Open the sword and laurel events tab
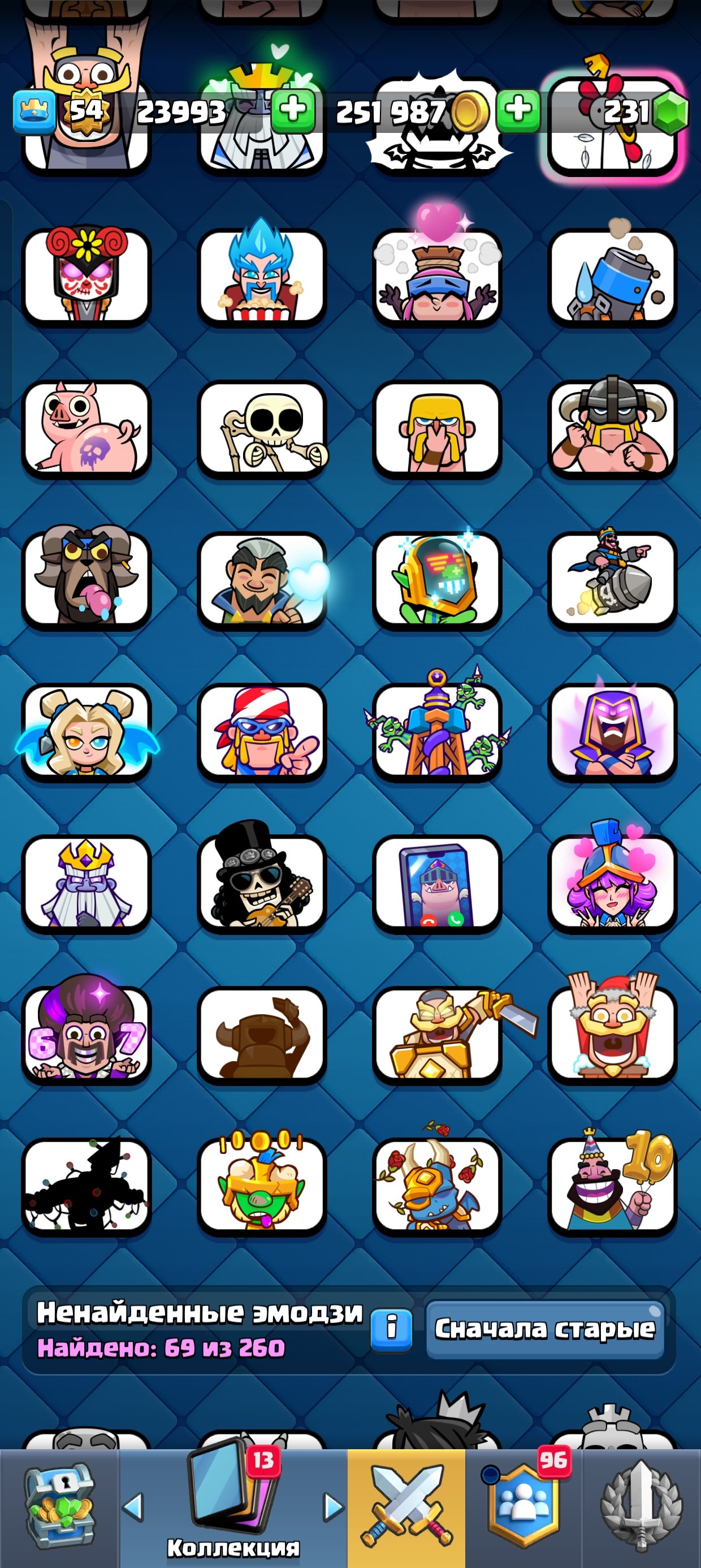This screenshot has height=1568, width=701. click(x=641, y=1506)
